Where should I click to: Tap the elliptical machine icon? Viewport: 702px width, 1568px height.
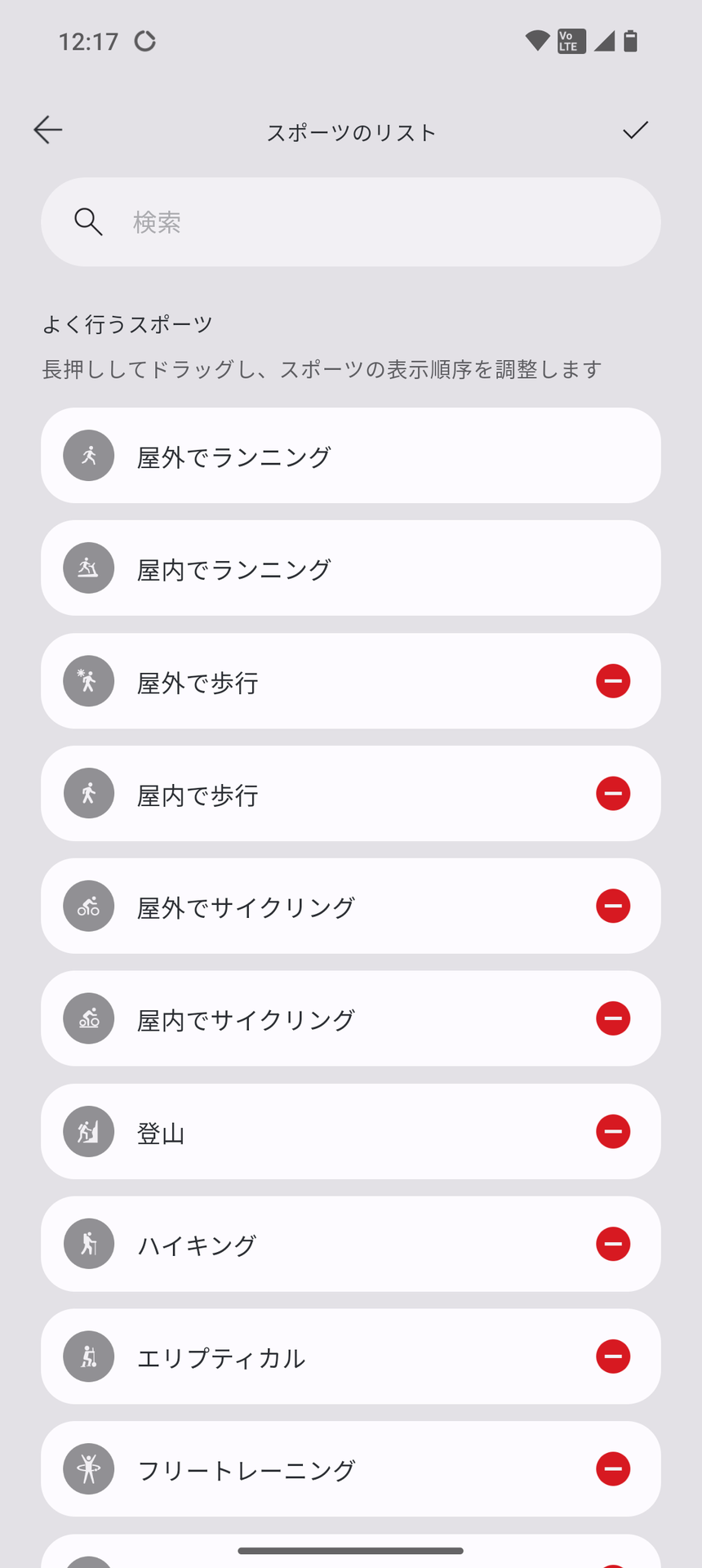(x=88, y=1356)
